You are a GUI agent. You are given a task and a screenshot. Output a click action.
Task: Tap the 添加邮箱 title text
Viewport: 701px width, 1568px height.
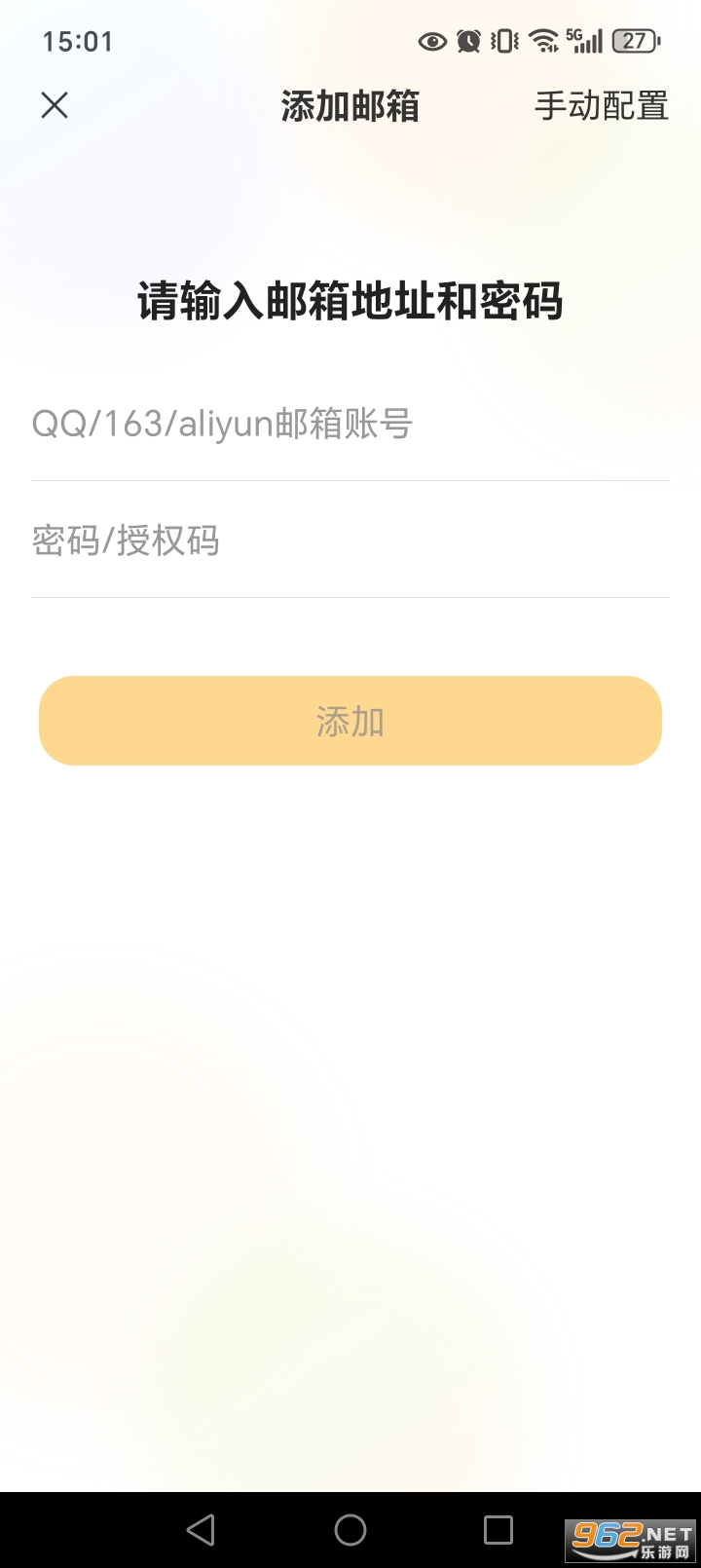[x=350, y=107]
